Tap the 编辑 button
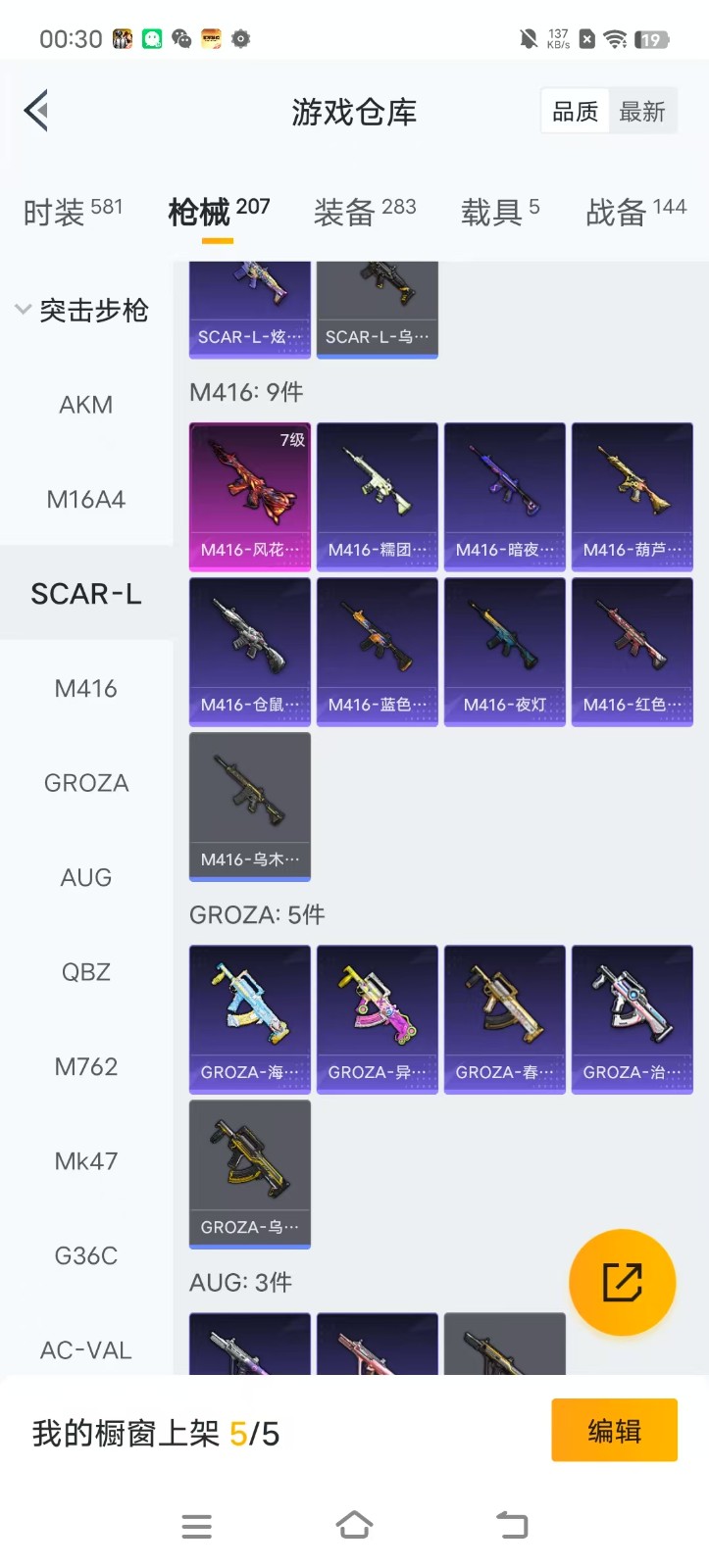 click(614, 1431)
